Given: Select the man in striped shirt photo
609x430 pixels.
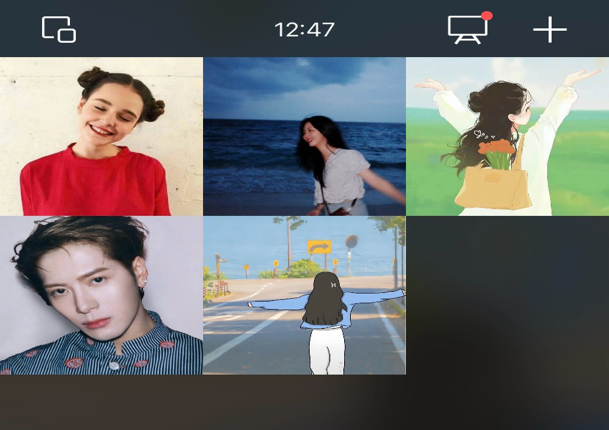Looking at the screenshot, I should [x=101, y=295].
